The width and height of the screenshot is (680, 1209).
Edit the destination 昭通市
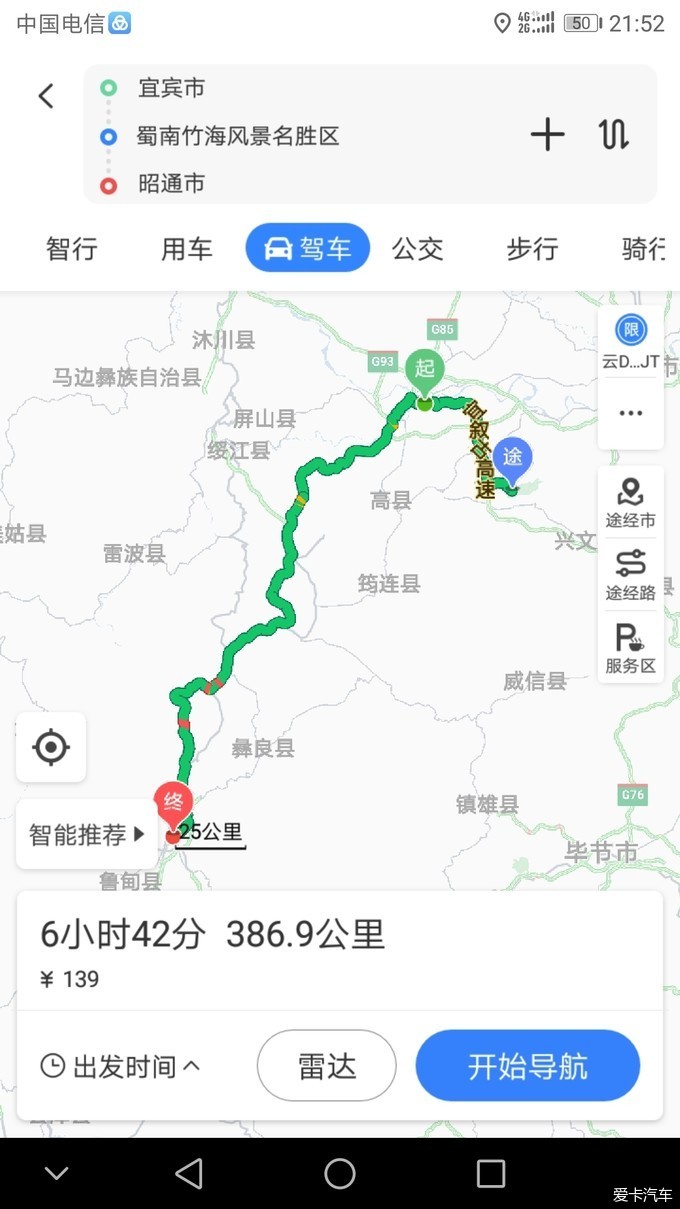pos(172,184)
